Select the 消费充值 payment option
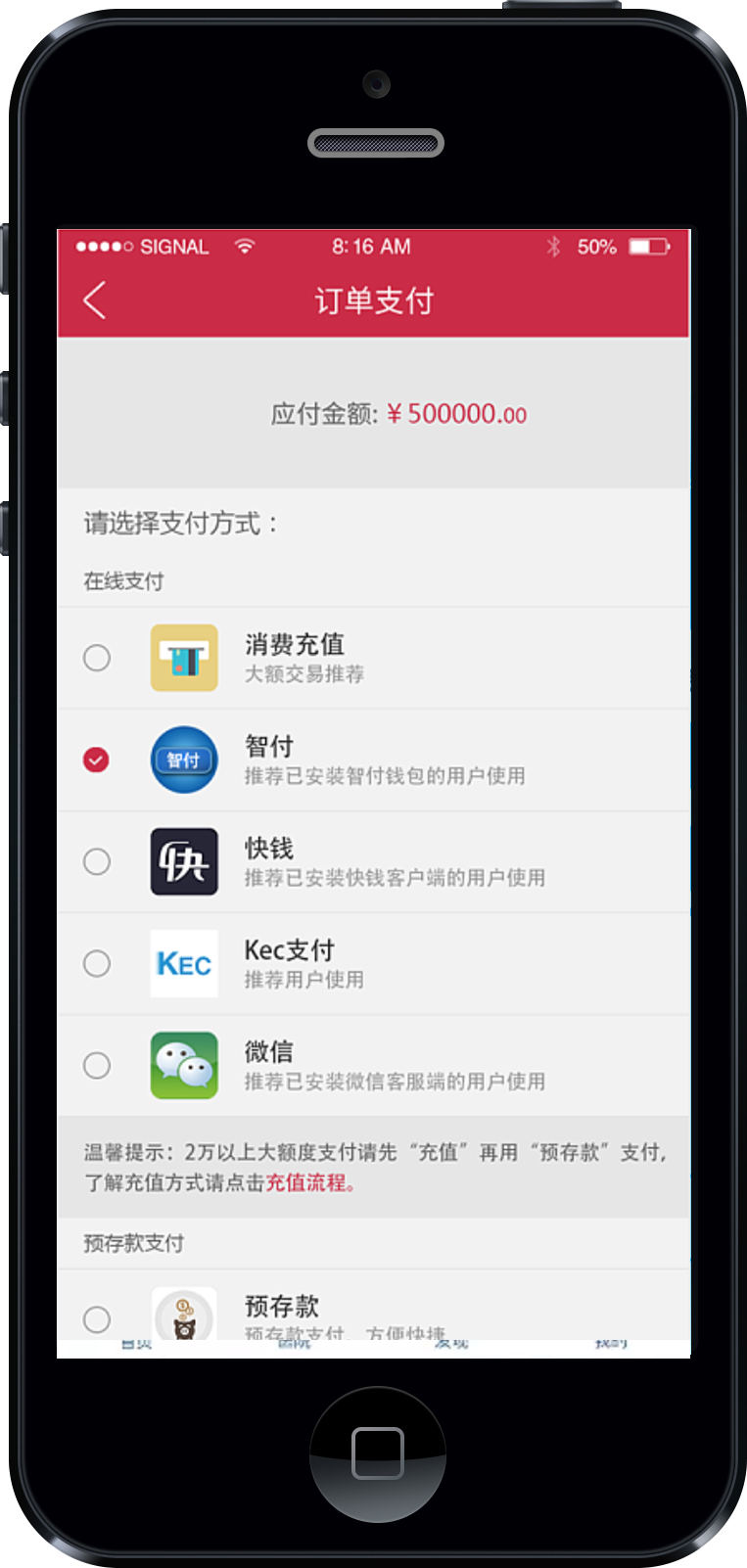Image resolution: width=747 pixels, height=1568 pixels. [97, 658]
